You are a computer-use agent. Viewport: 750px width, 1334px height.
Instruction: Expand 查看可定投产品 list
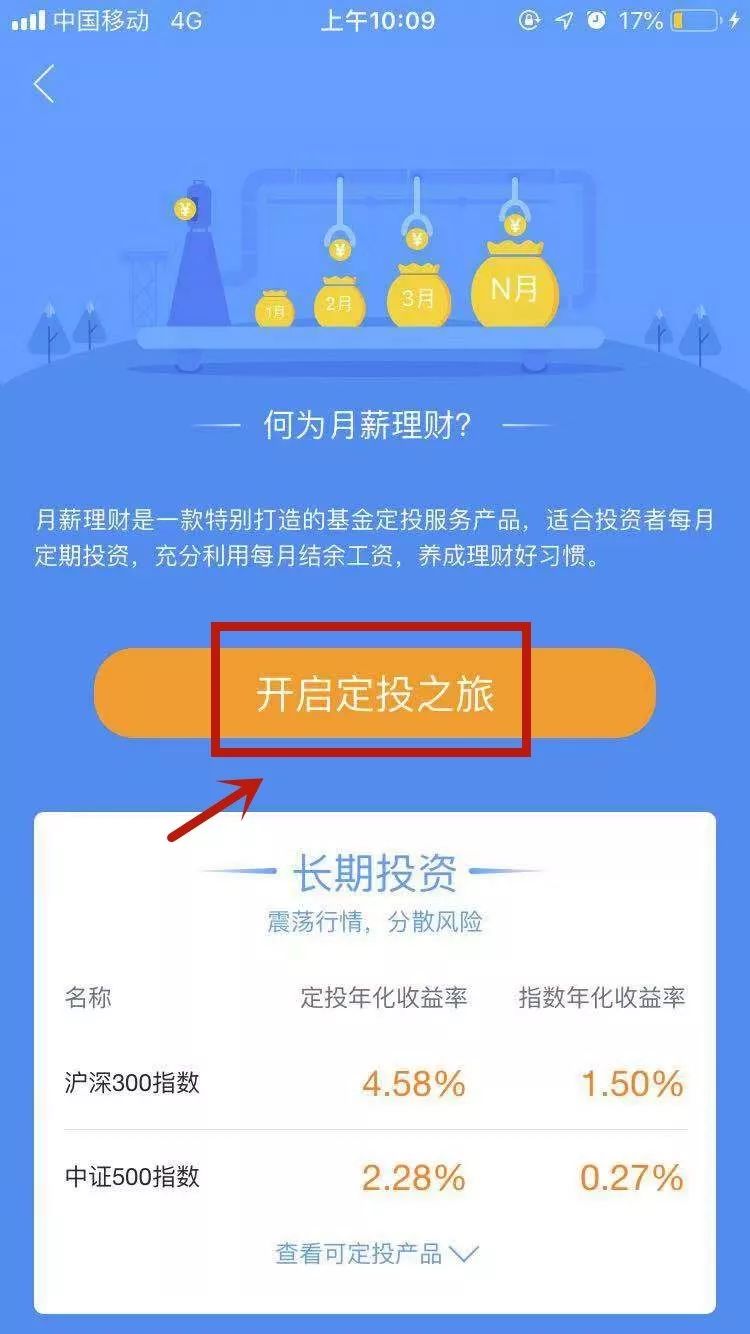point(377,1253)
